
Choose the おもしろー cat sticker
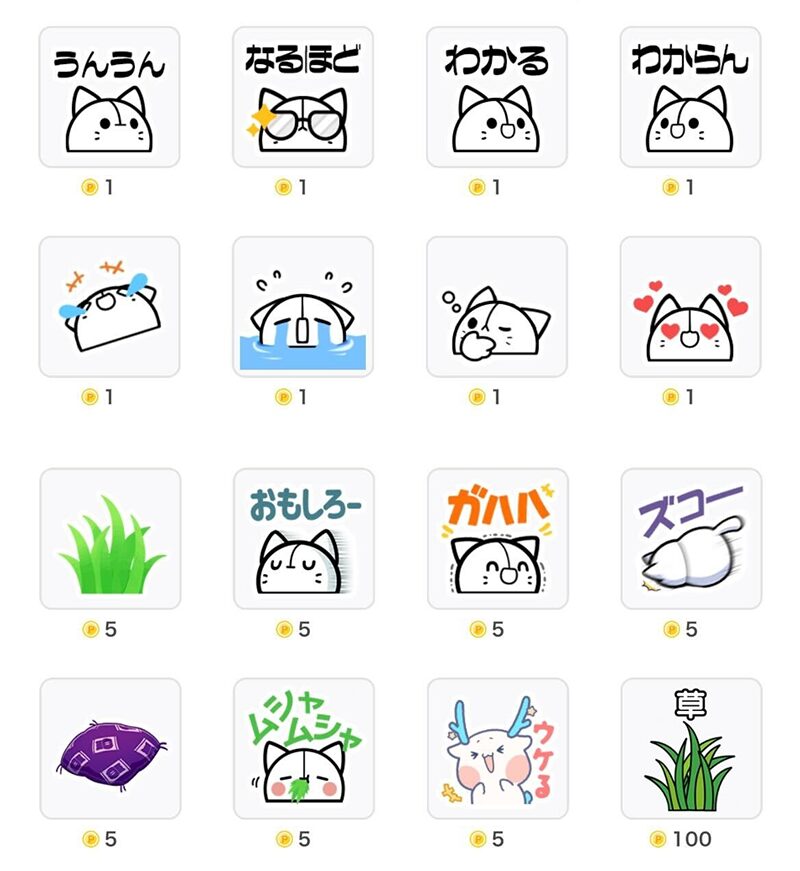(304, 539)
